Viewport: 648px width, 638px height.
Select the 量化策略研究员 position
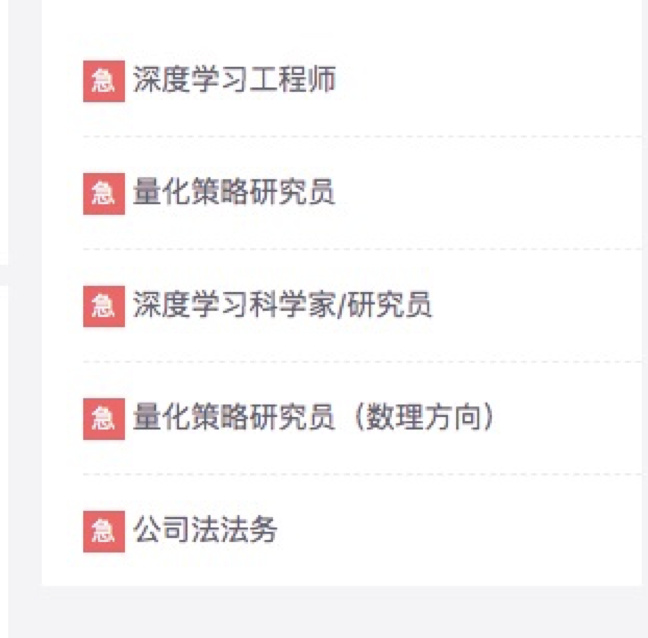234,193
